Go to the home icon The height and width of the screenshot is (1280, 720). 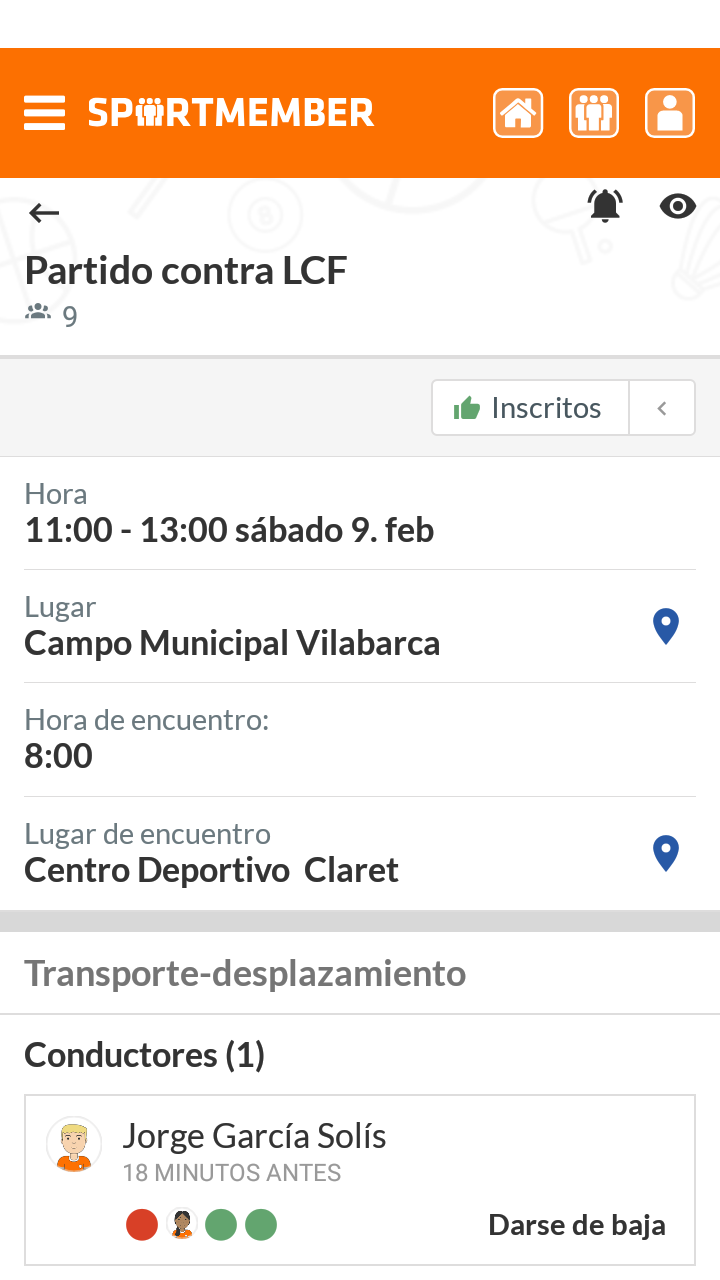point(518,113)
